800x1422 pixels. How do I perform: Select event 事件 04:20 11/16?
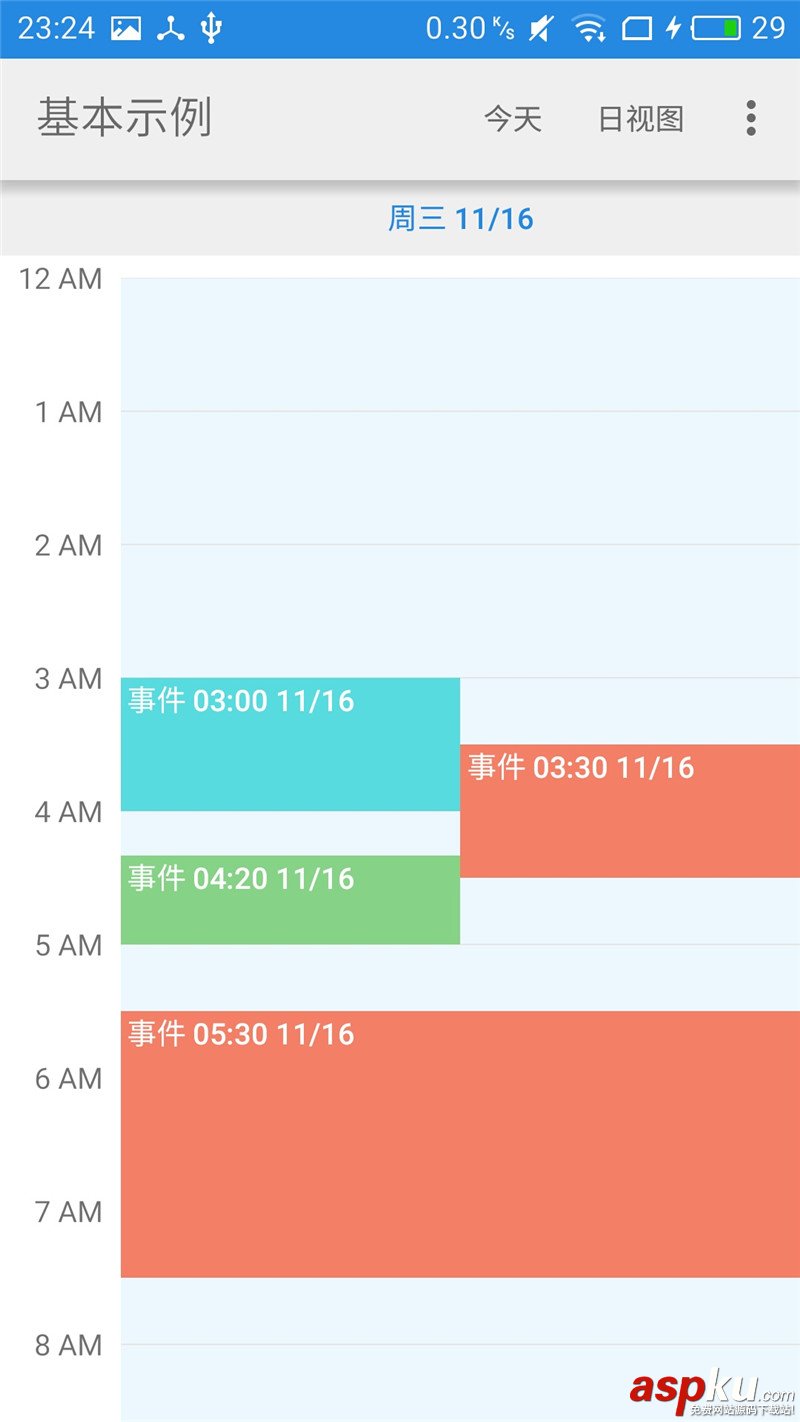[290, 899]
